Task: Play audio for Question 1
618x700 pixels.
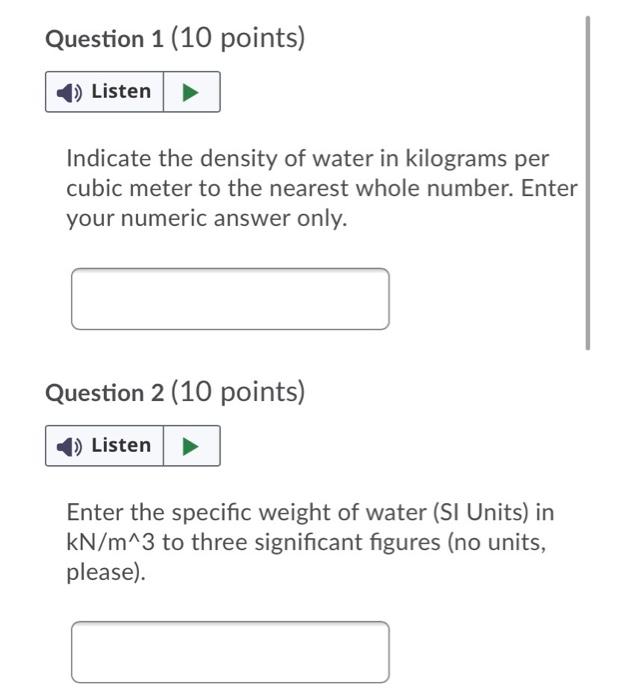Action: 191,92
